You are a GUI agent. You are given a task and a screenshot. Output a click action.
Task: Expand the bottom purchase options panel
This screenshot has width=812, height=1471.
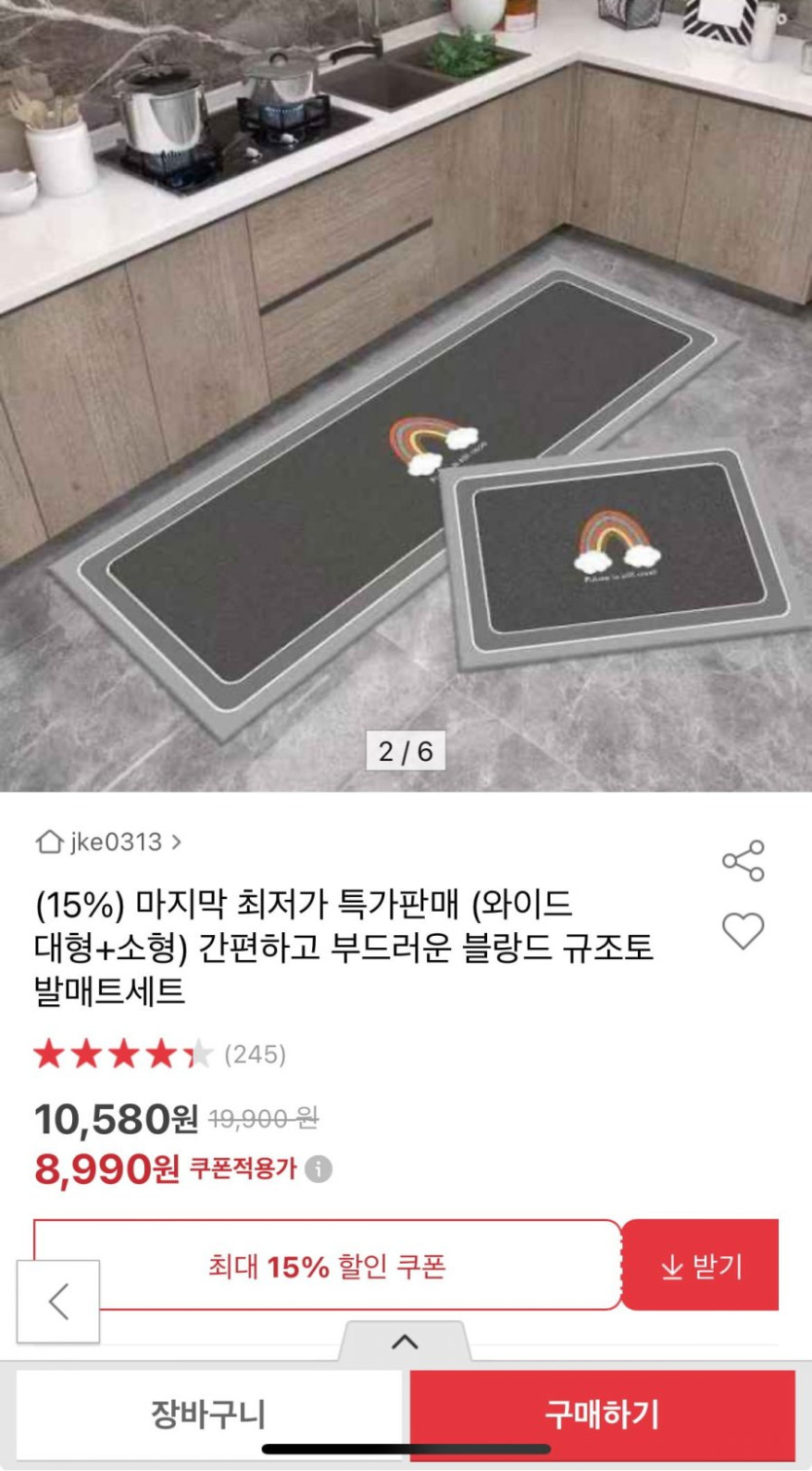(405, 1343)
